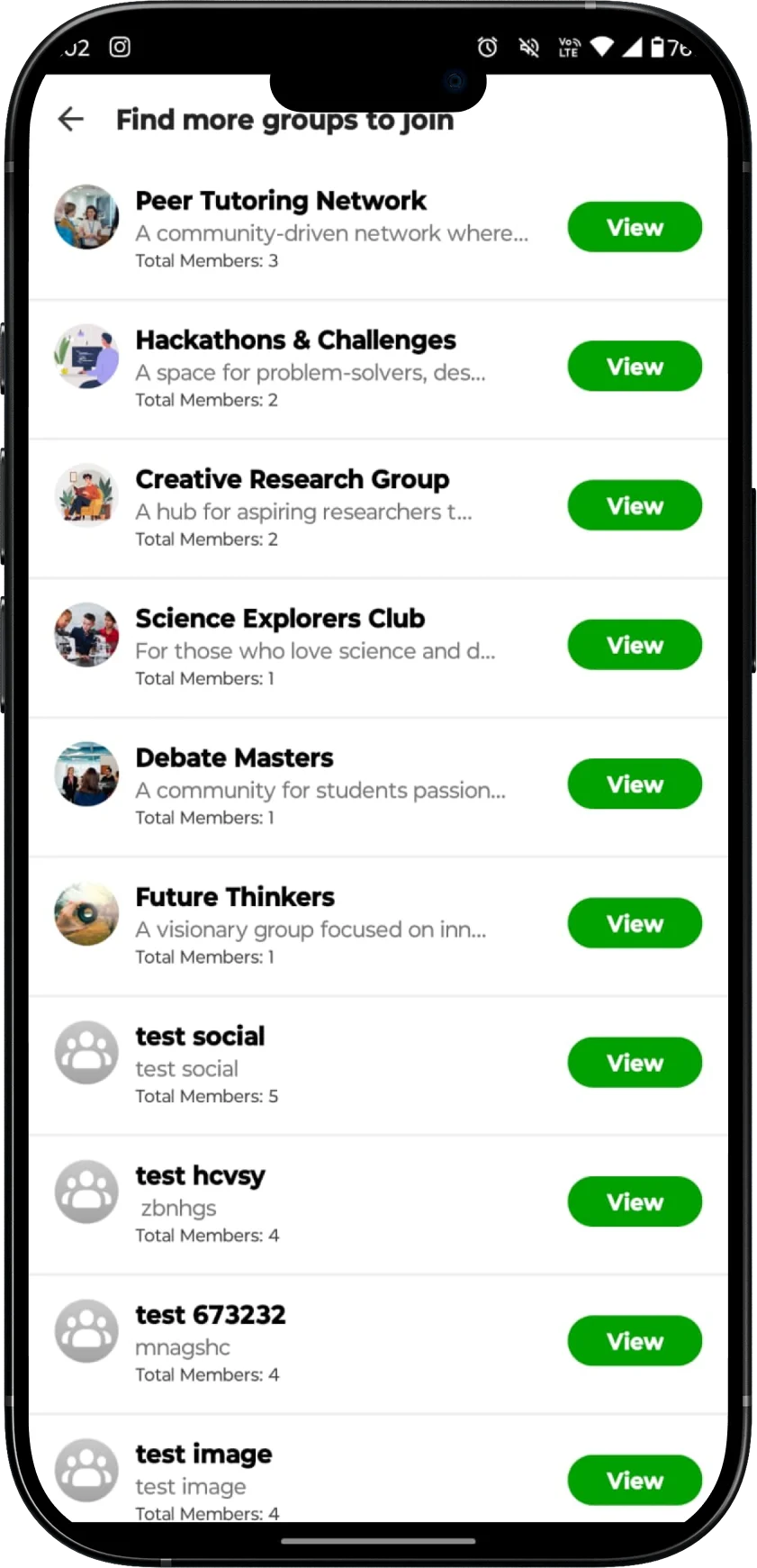View the Creative Research Group
Viewport: 757px width, 1568px height.
click(635, 505)
